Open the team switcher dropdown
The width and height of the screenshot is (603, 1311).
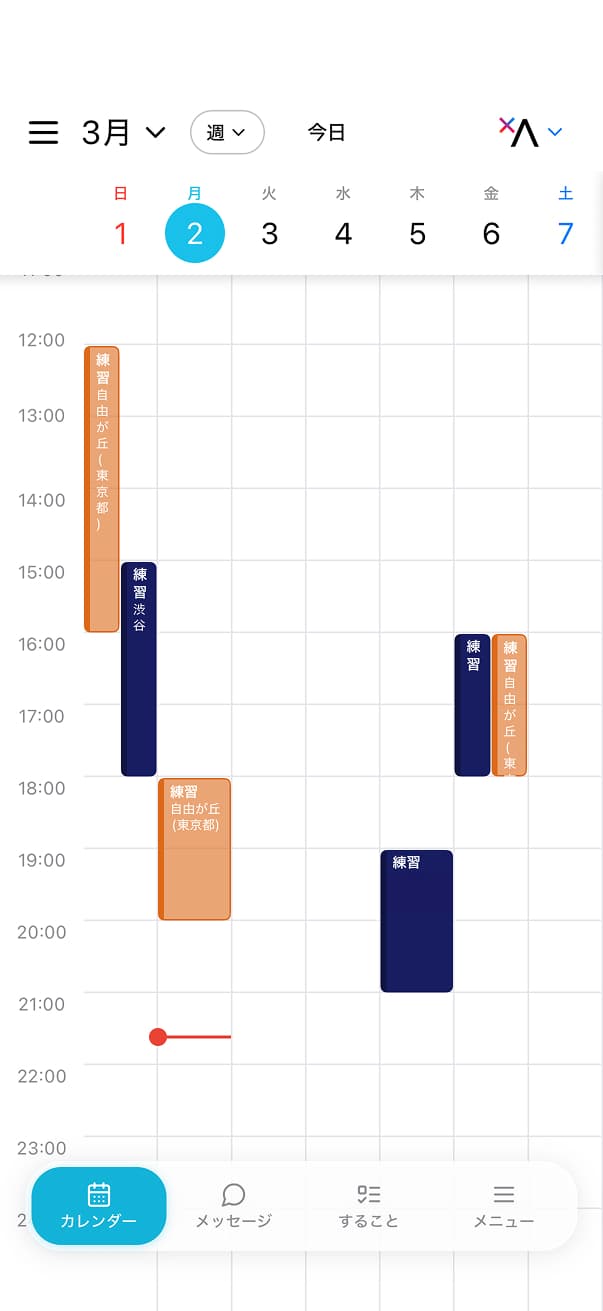pos(531,131)
